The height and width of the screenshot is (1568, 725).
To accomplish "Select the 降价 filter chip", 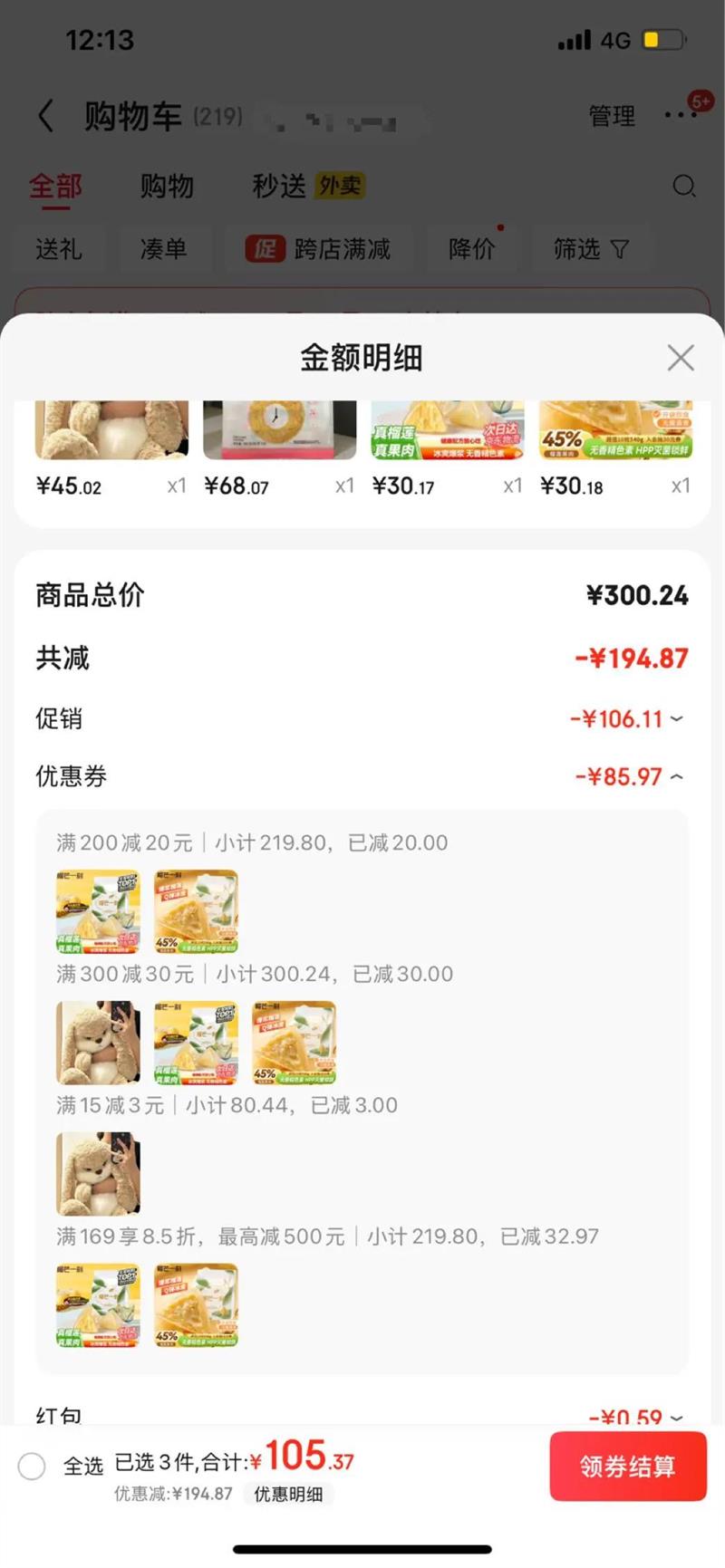I will [x=472, y=249].
